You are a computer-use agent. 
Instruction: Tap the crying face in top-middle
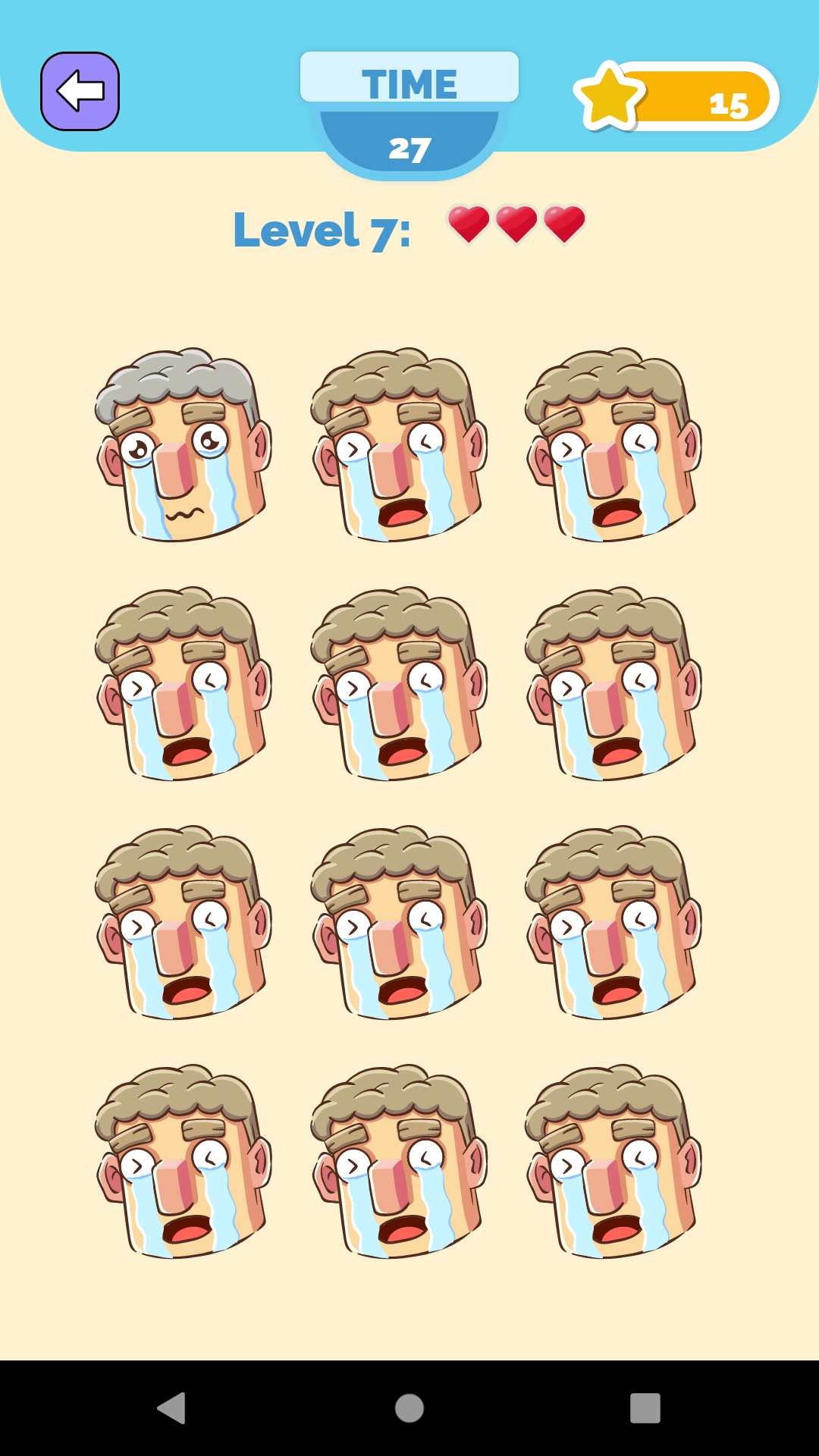pyautogui.click(x=399, y=445)
